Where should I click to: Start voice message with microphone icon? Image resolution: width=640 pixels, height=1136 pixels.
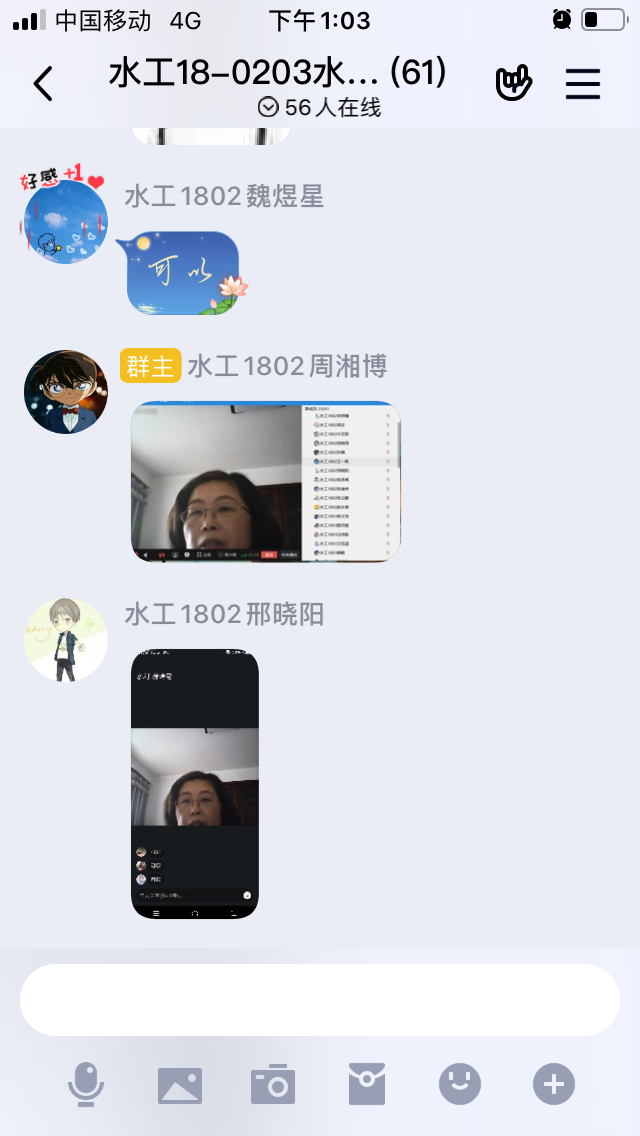(x=86, y=1084)
